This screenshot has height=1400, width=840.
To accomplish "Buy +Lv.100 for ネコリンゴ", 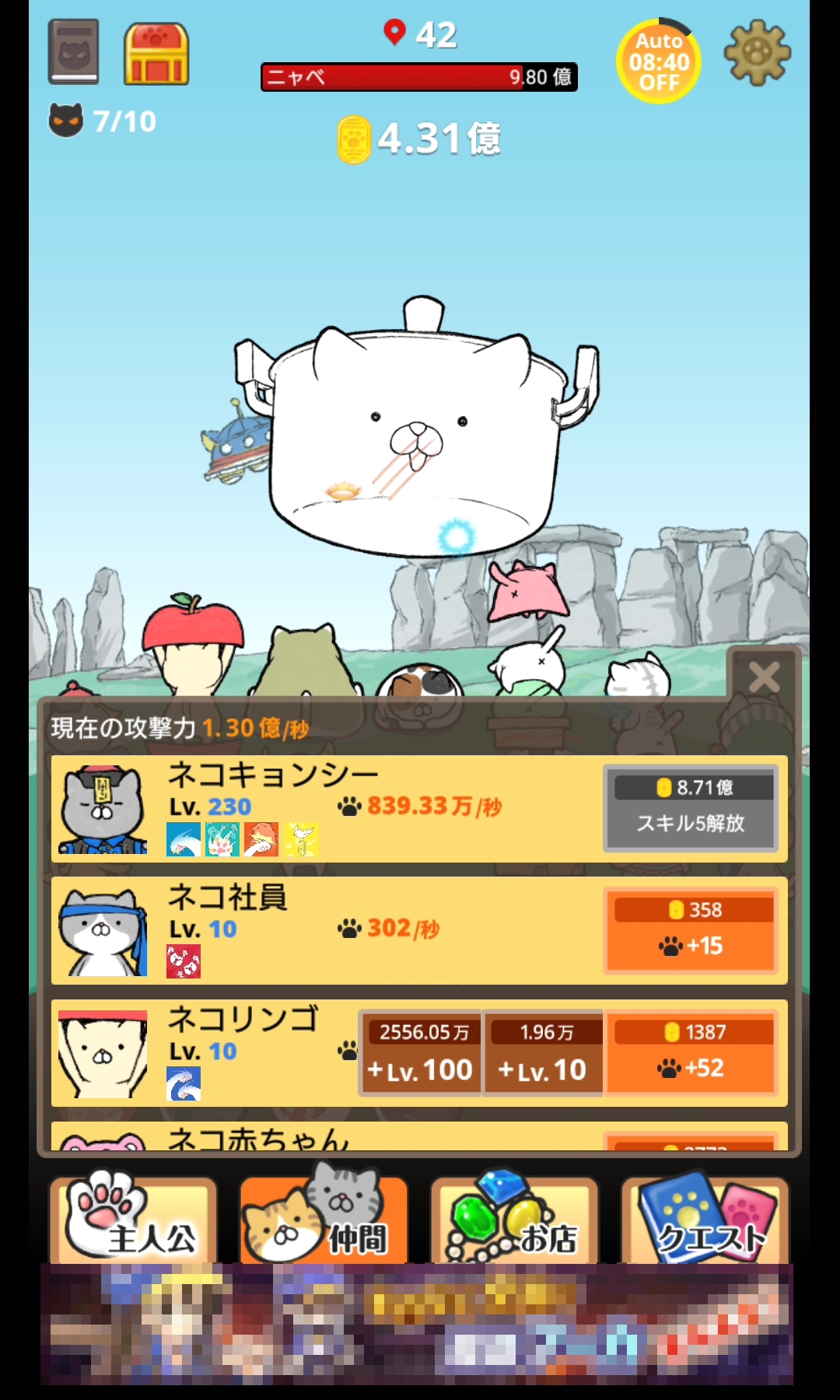I will click(x=420, y=1053).
